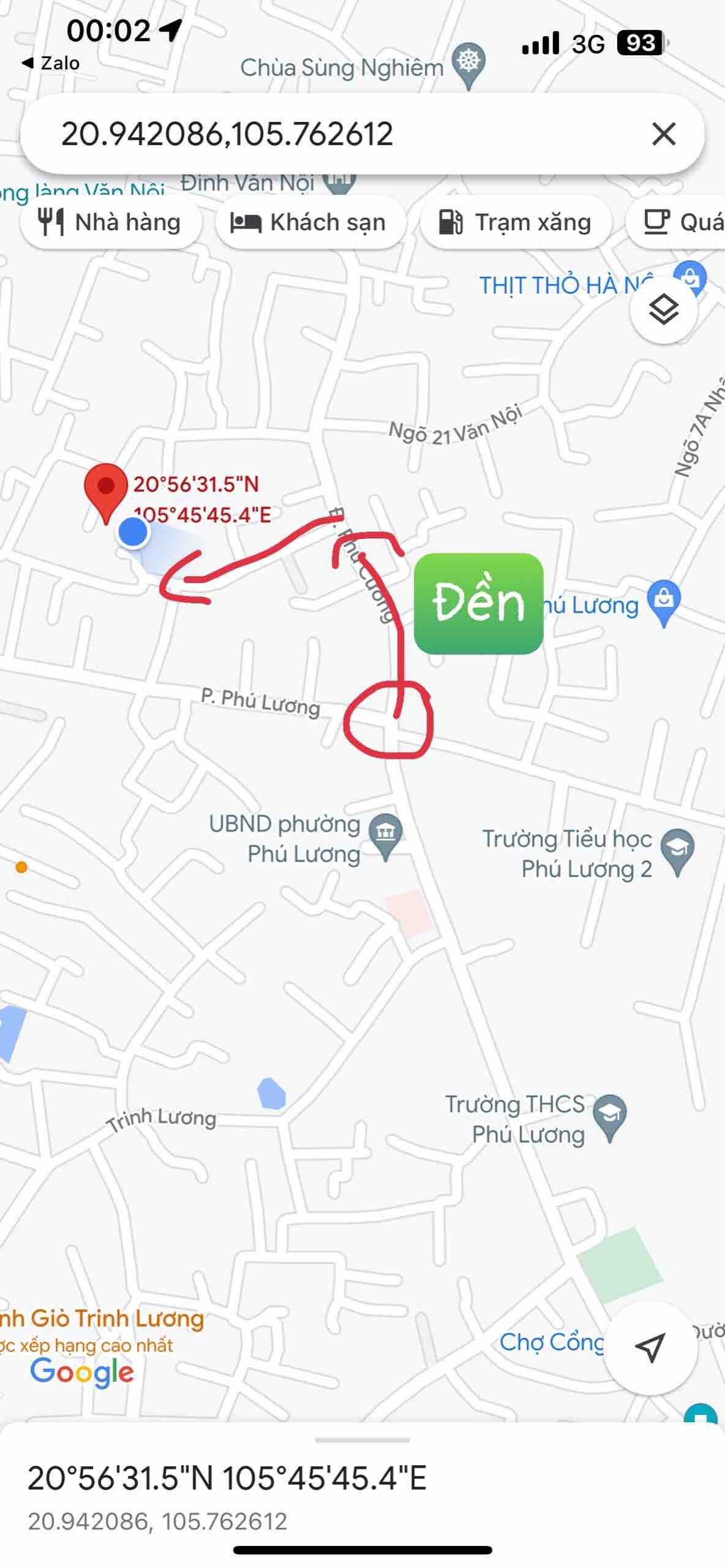The height and width of the screenshot is (1568, 725).
Task: Clear the searched coordinates with the X
Action: pyautogui.click(x=664, y=134)
